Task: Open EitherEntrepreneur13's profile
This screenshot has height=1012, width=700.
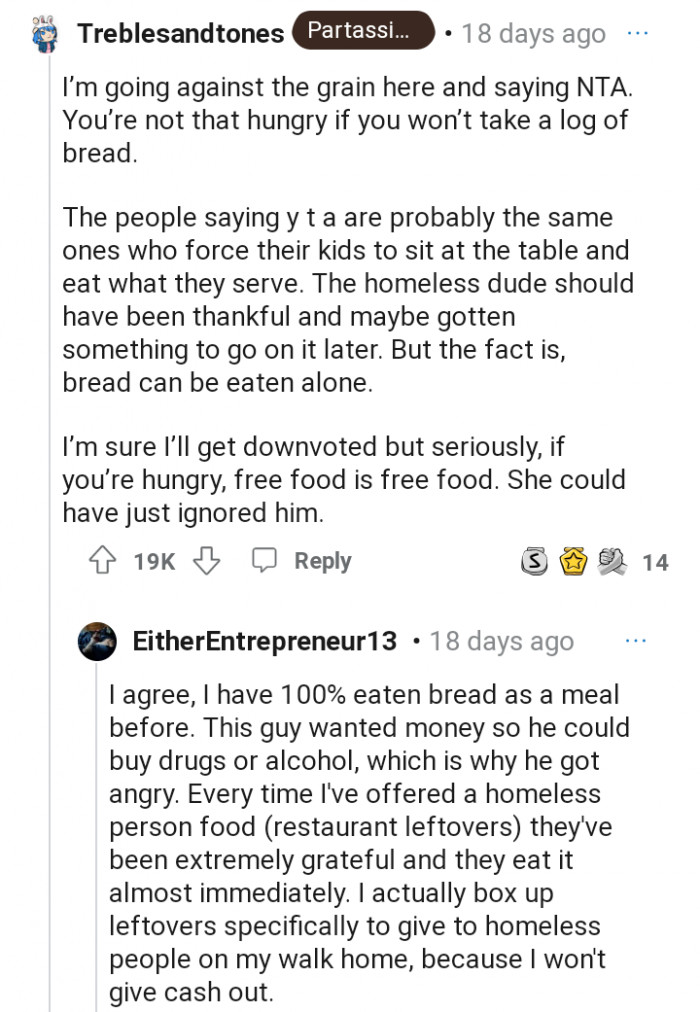Action: 264,641
